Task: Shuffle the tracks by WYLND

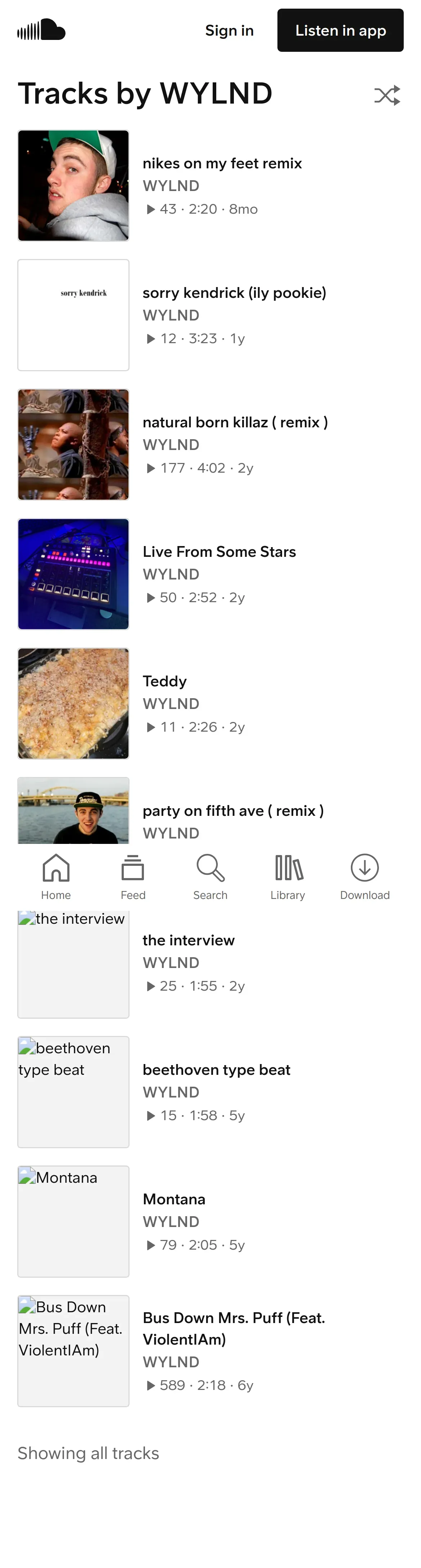Action: pyautogui.click(x=387, y=95)
